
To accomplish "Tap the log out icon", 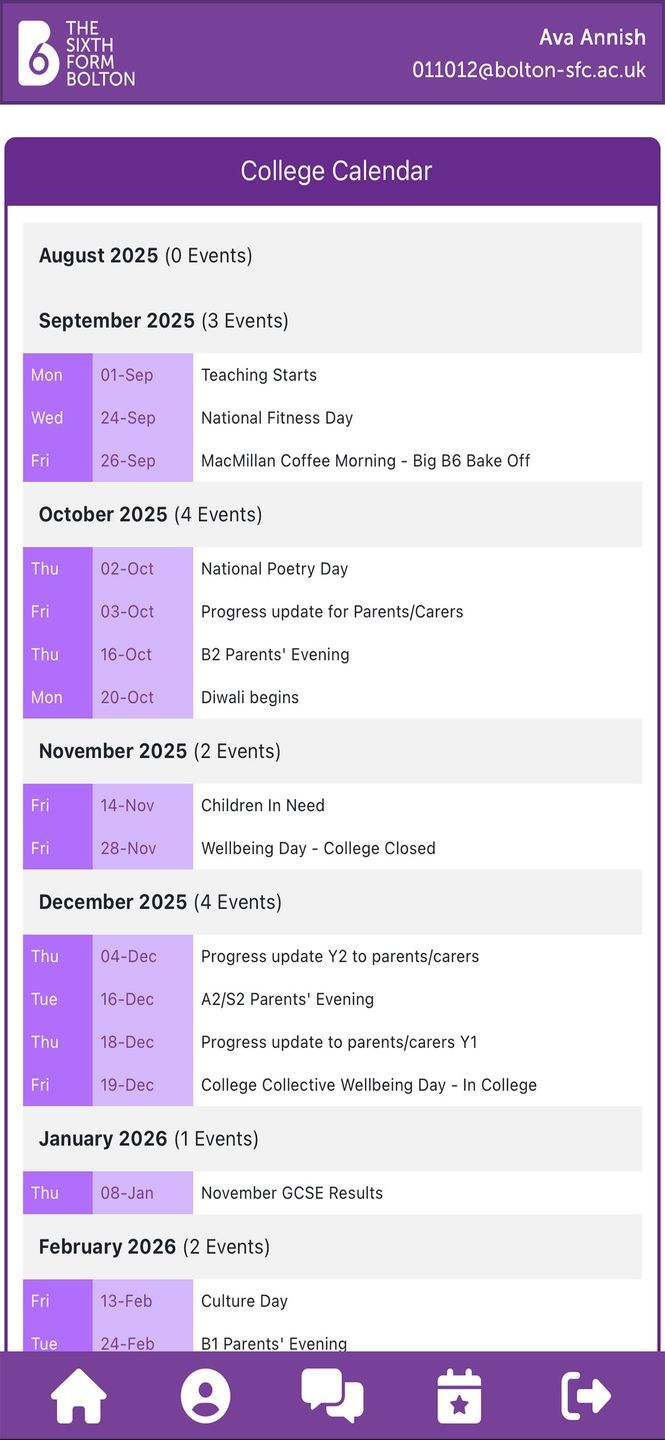I will coord(586,1395).
